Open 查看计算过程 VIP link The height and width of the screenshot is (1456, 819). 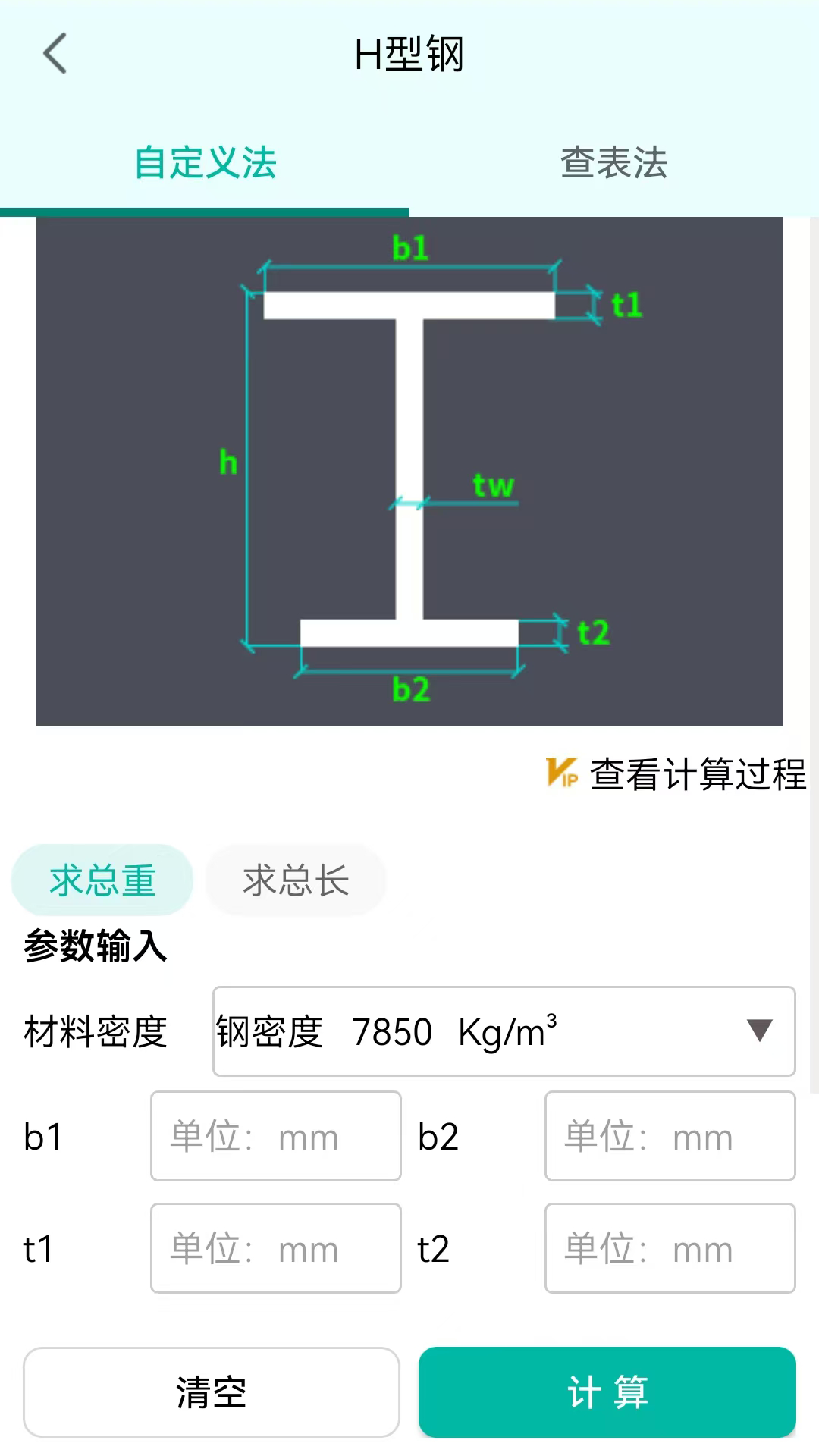click(x=677, y=774)
